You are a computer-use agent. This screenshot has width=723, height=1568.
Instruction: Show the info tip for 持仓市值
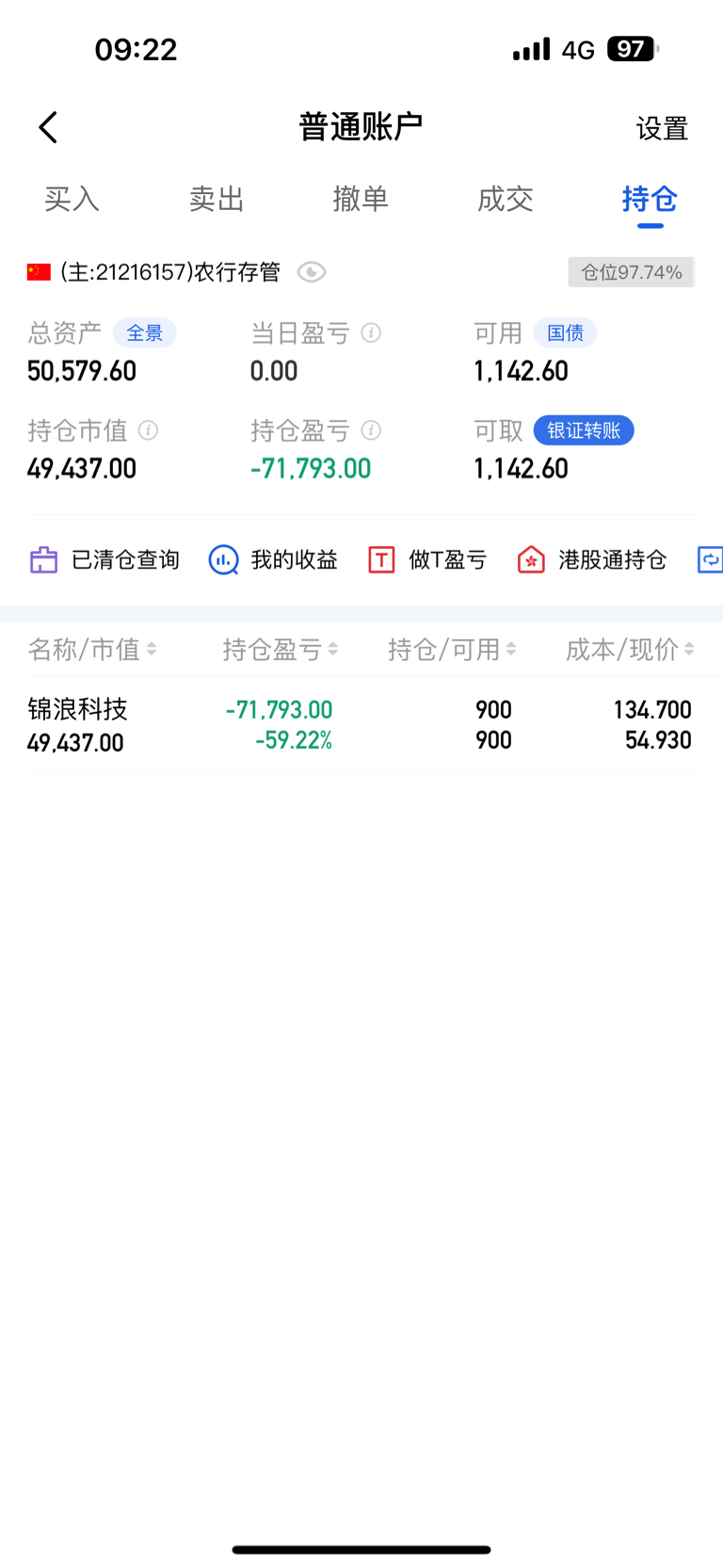coord(148,430)
